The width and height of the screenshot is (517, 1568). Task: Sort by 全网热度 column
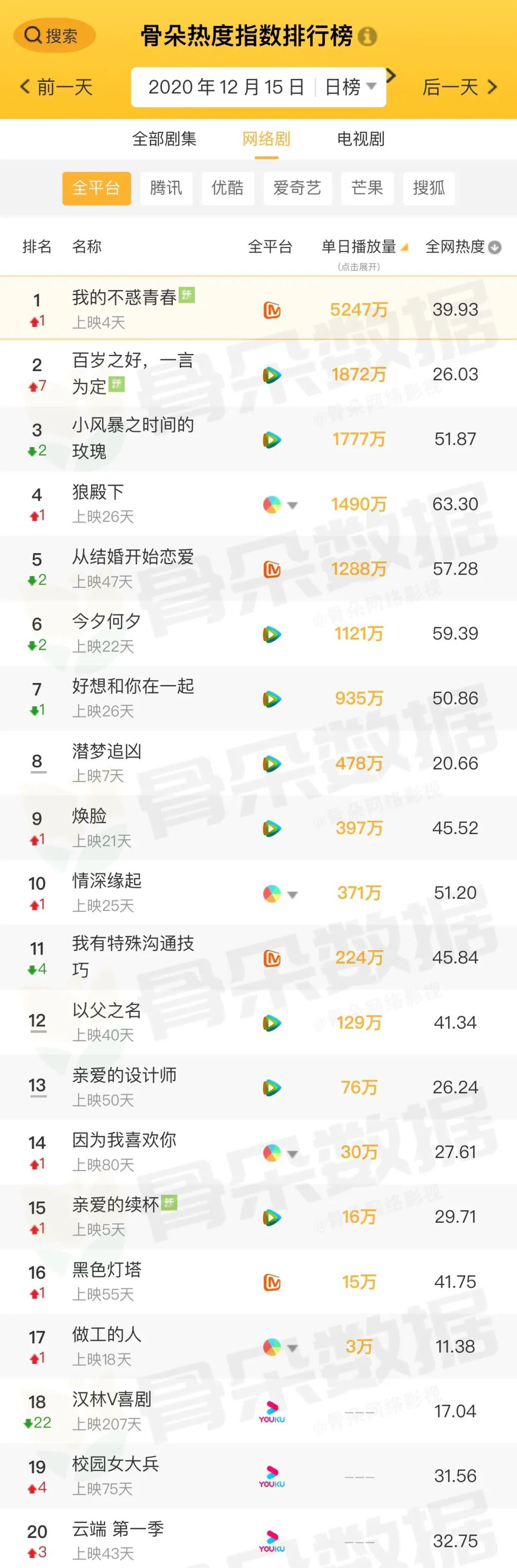[462, 247]
